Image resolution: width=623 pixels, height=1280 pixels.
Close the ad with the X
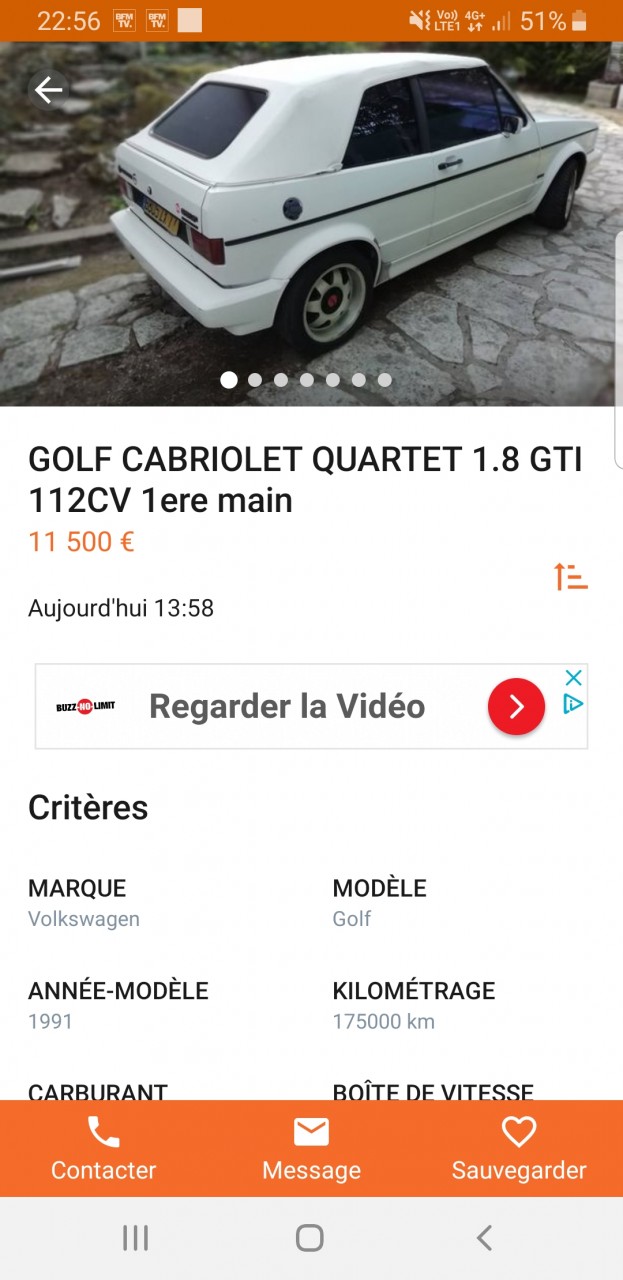(573, 678)
